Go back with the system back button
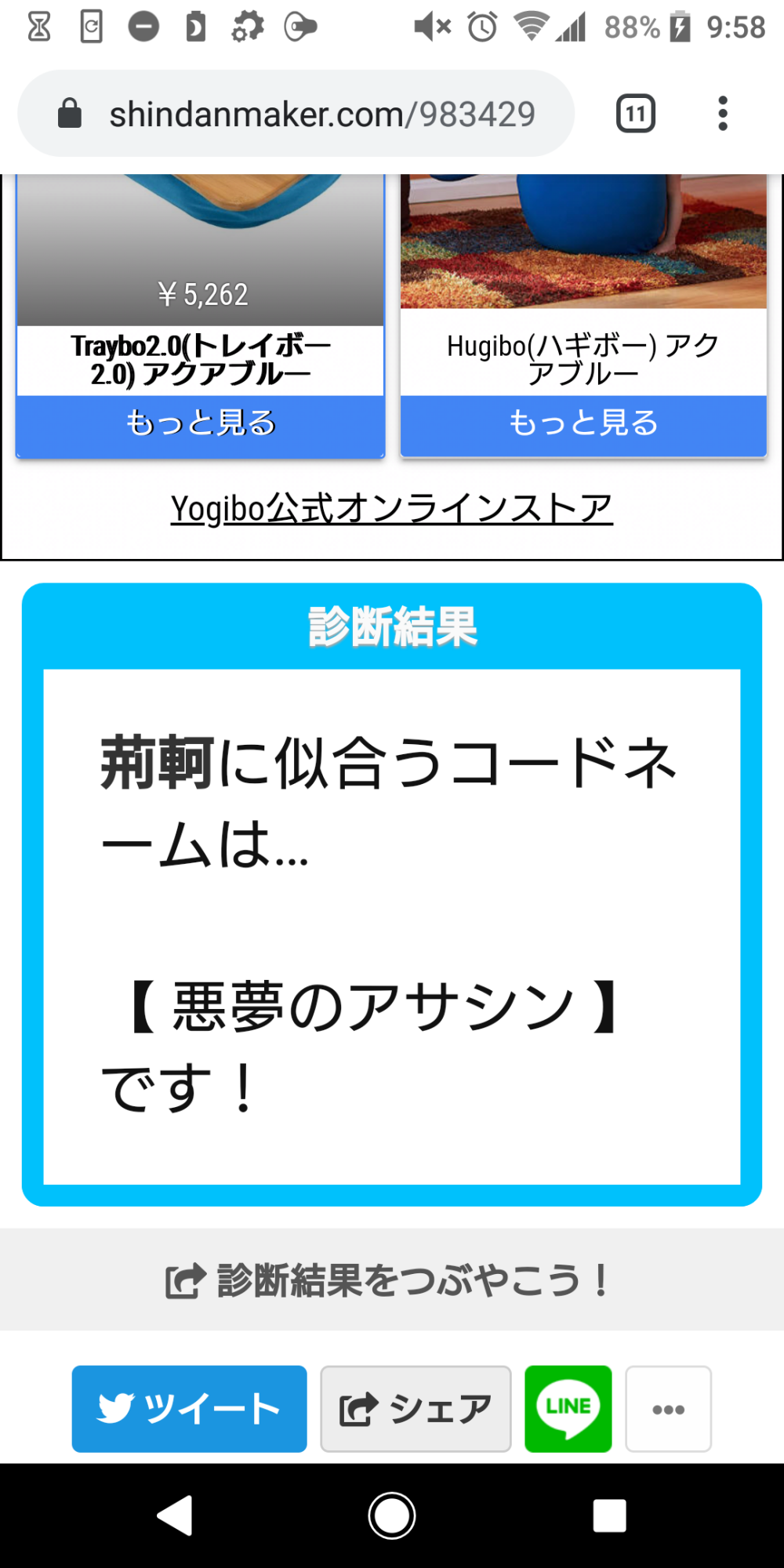Image resolution: width=784 pixels, height=1568 pixels. click(x=176, y=1515)
